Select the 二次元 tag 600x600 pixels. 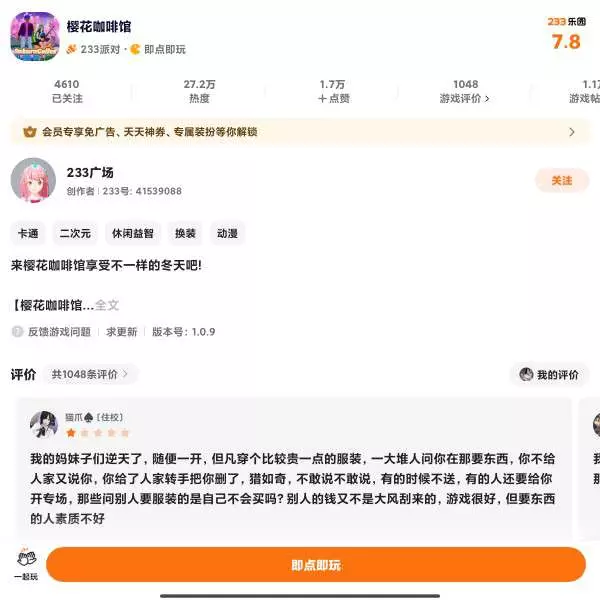point(75,234)
